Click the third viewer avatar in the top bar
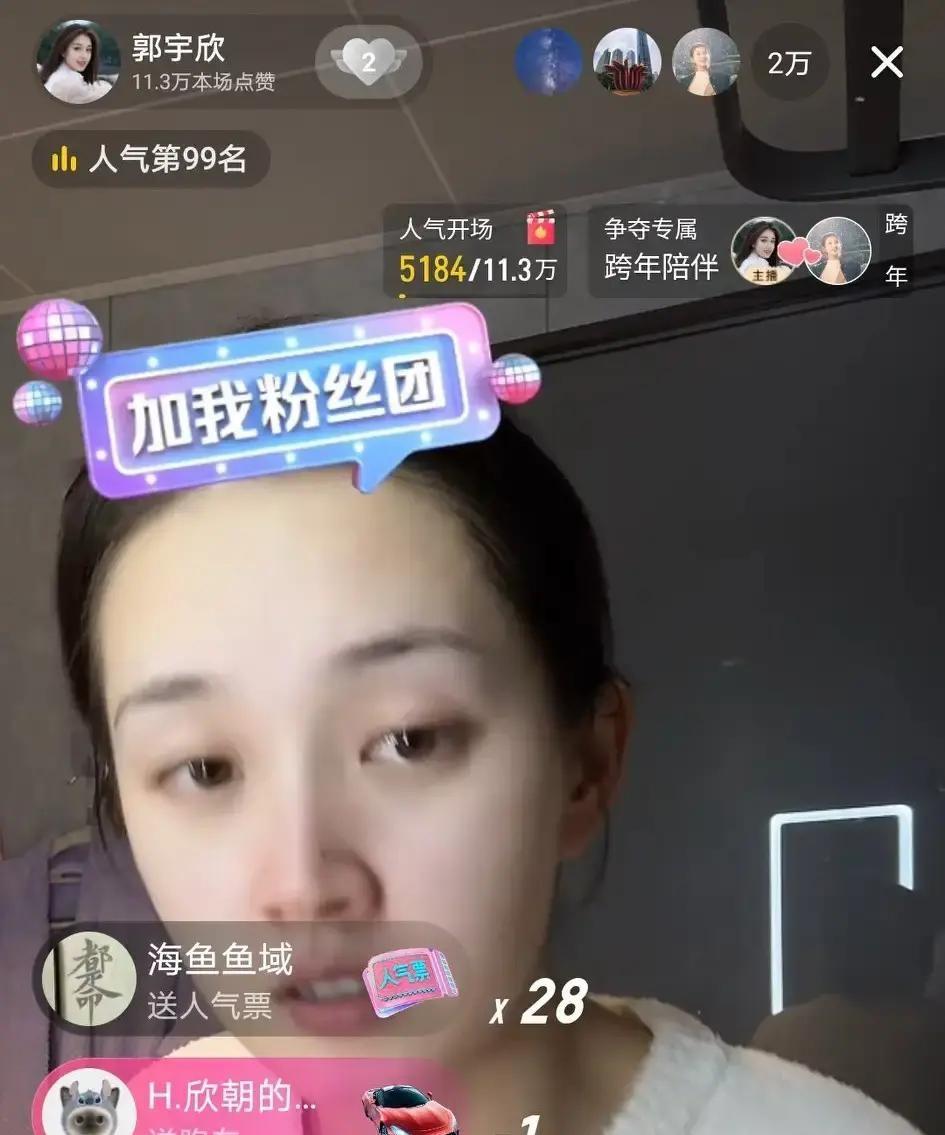 (x=707, y=62)
